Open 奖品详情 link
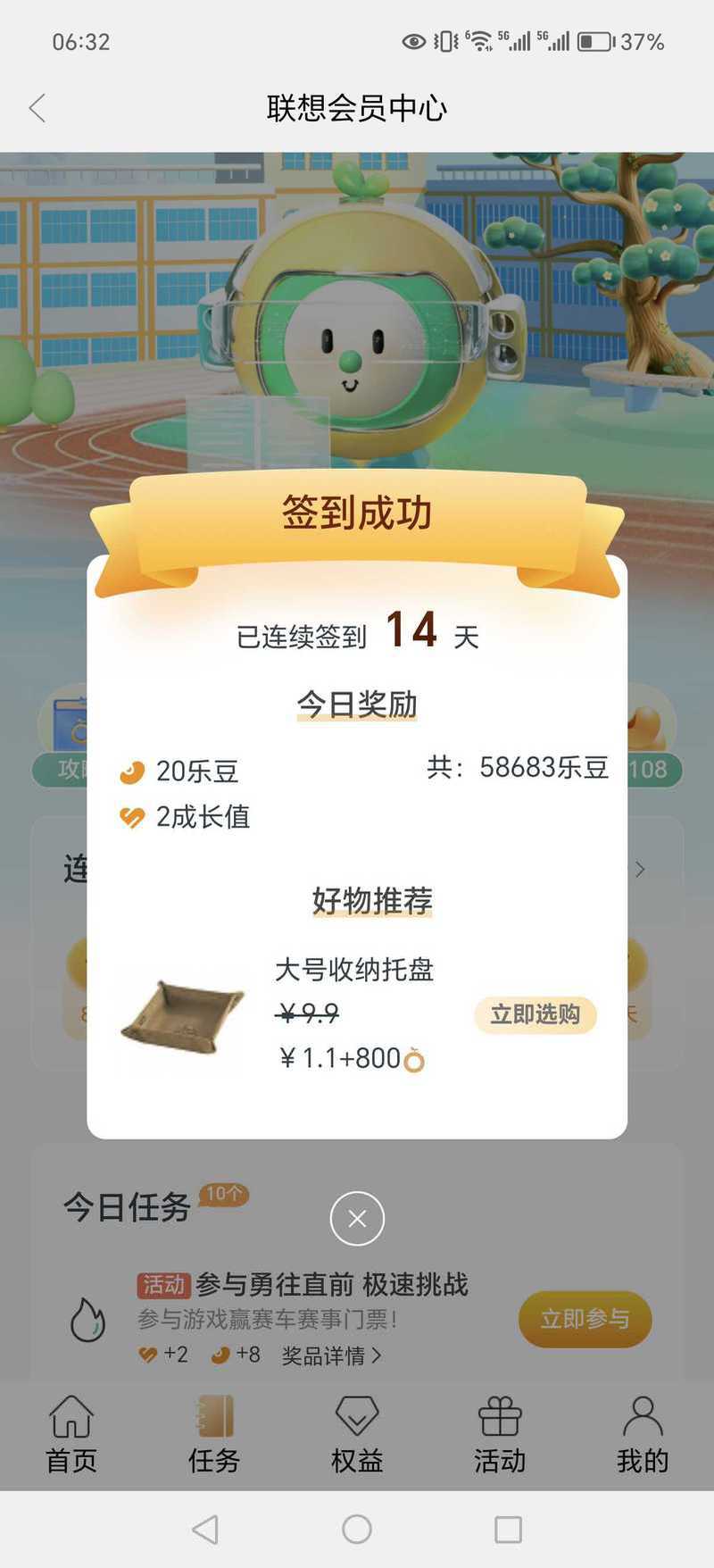 [x=331, y=1355]
